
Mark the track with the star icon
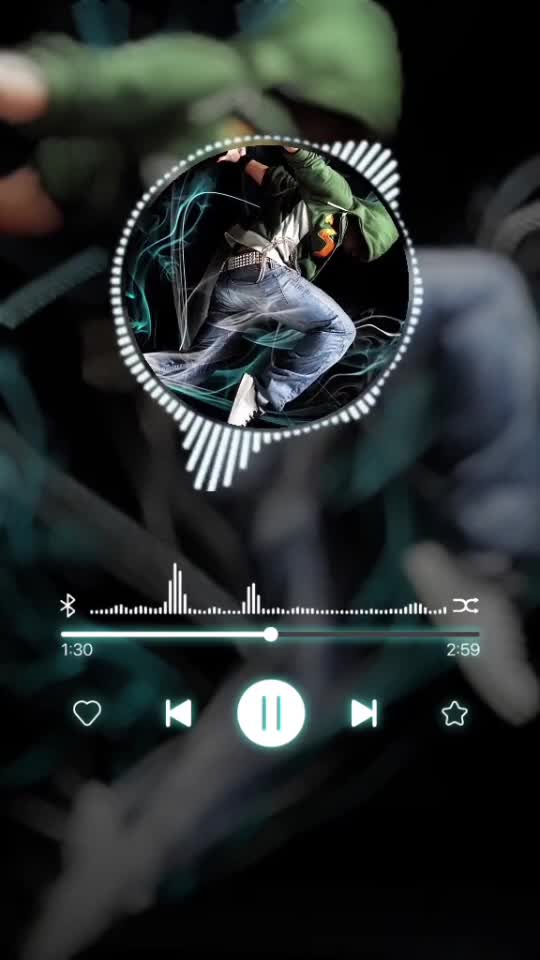pyautogui.click(x=455, y=713)
